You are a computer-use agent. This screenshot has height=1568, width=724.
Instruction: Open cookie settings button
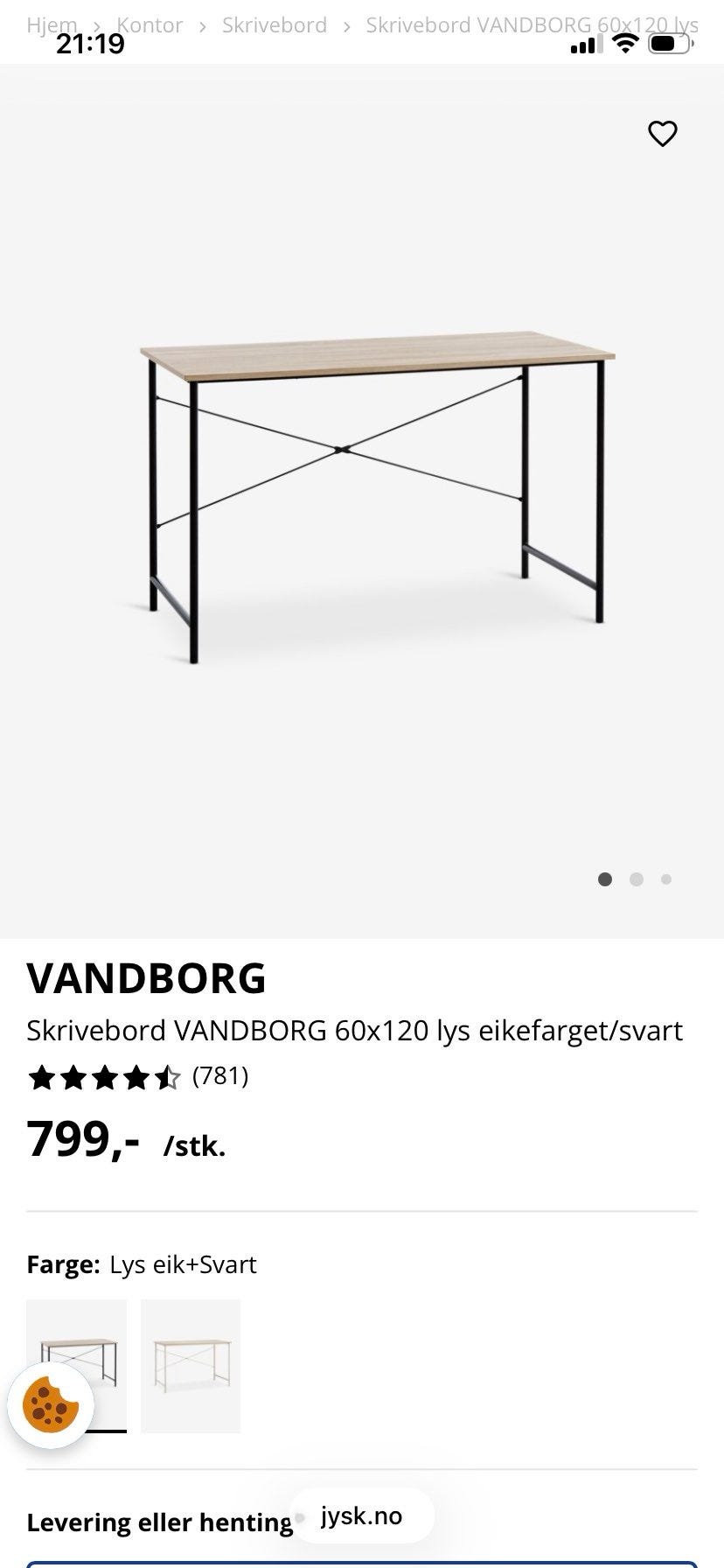point(51,1405)
